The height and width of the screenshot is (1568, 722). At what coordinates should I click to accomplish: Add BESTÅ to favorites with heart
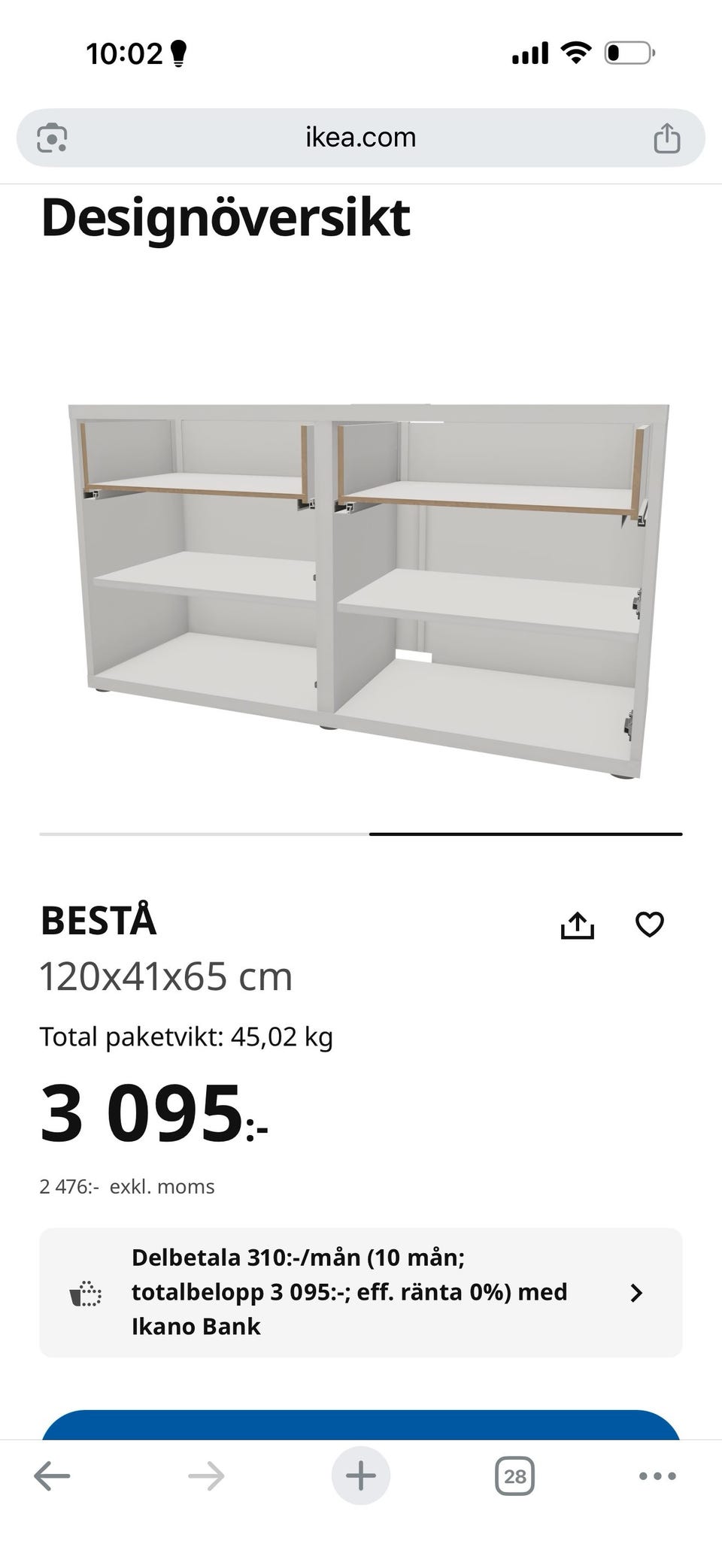pyautogui.click(x=650, y=924)
